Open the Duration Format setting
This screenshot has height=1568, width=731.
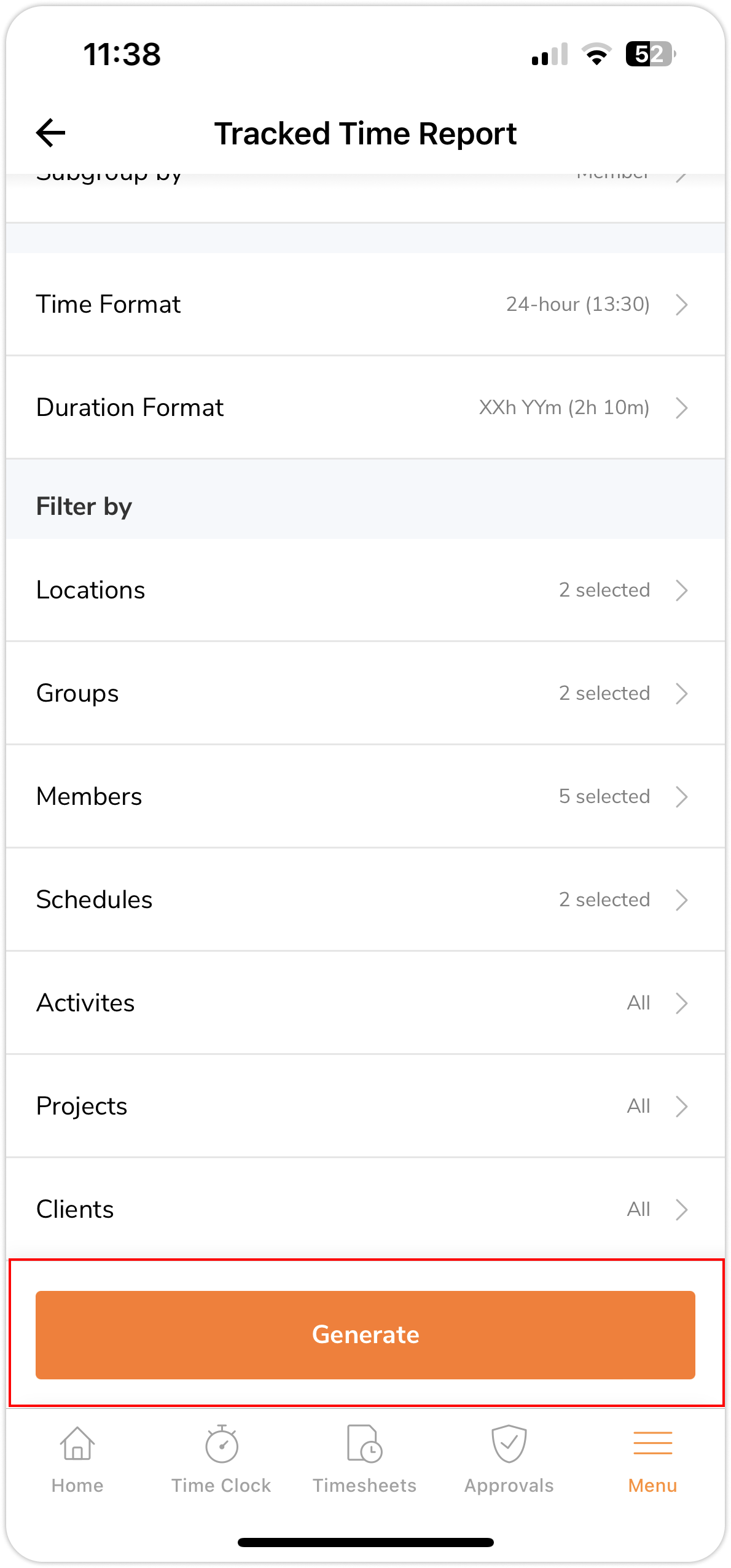coord(365,407)
